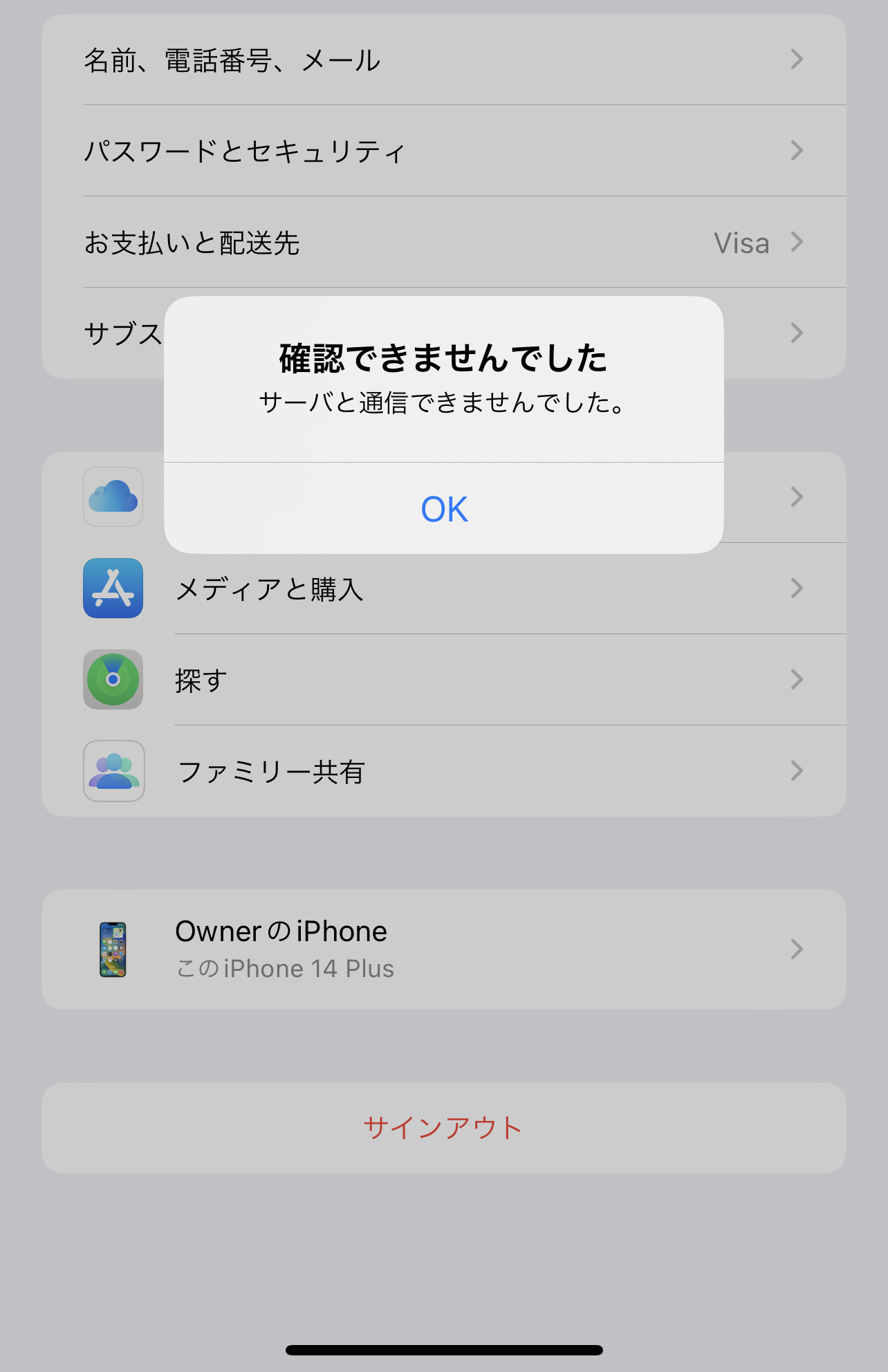Open the 探す (Find My) row
The image size is (888, 1372).
[x=443, y=680]
